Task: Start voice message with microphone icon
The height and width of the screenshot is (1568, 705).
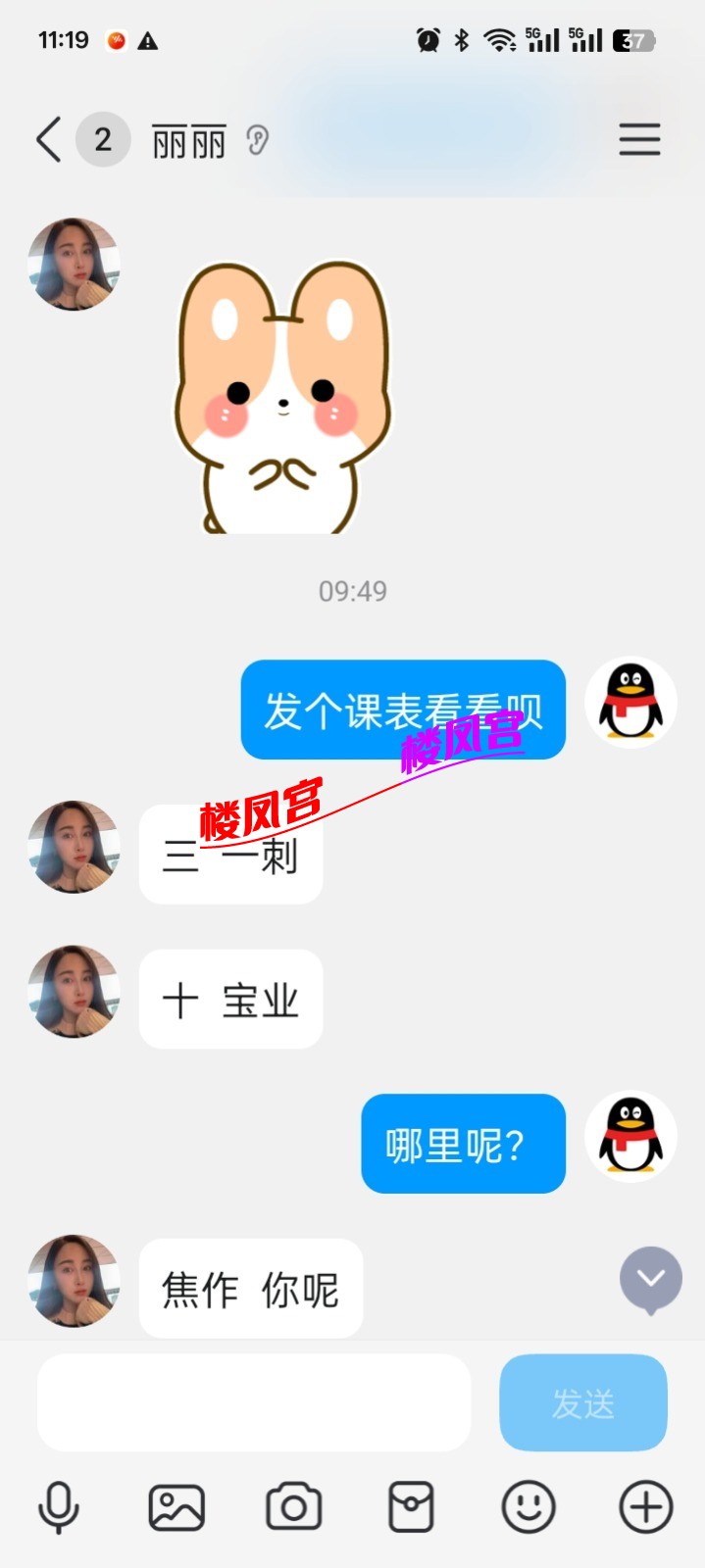Action: (x=59, y=1506)
